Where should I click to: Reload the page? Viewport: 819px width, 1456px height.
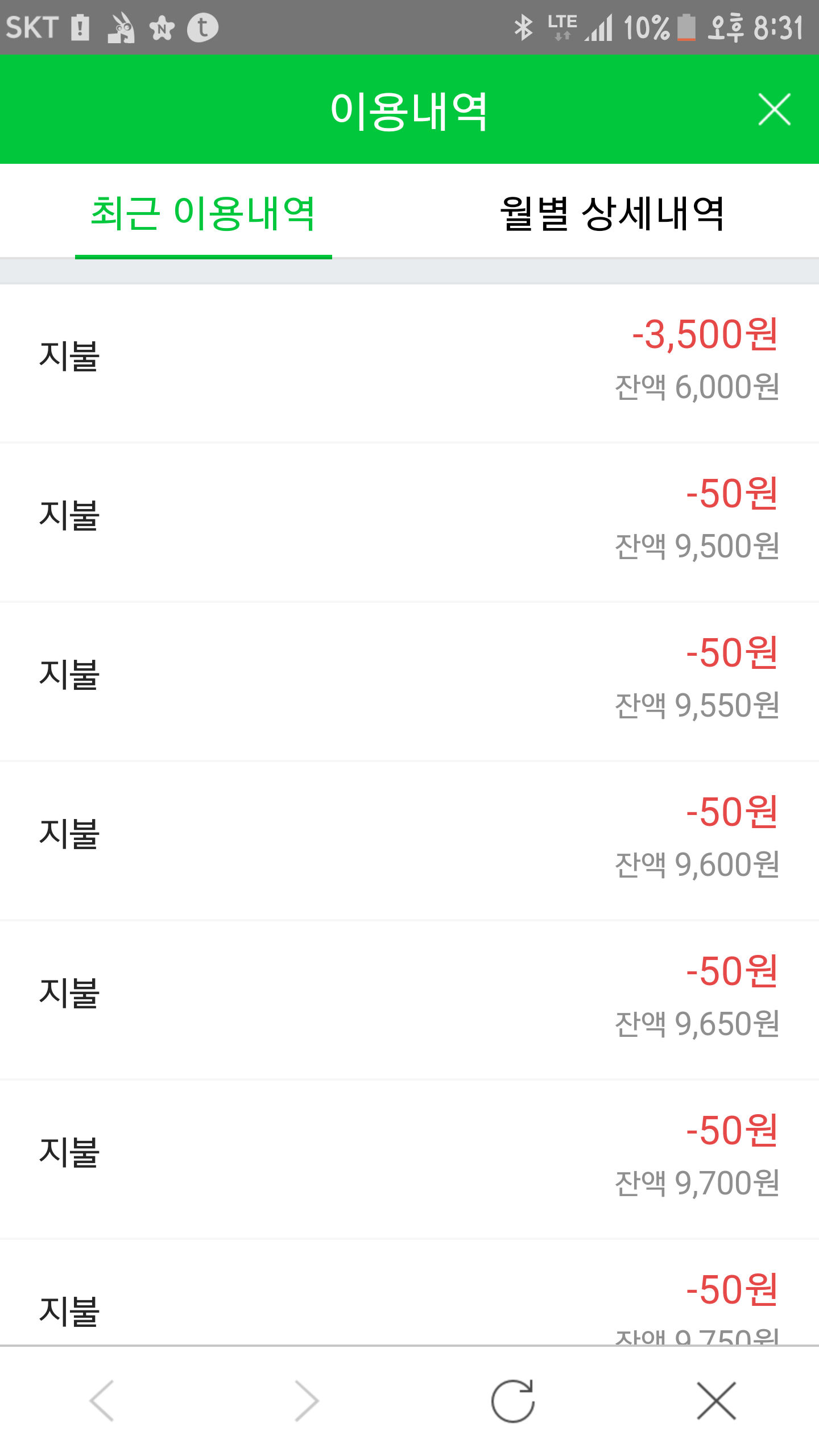pyautogui.click(x=512, y=1400)
